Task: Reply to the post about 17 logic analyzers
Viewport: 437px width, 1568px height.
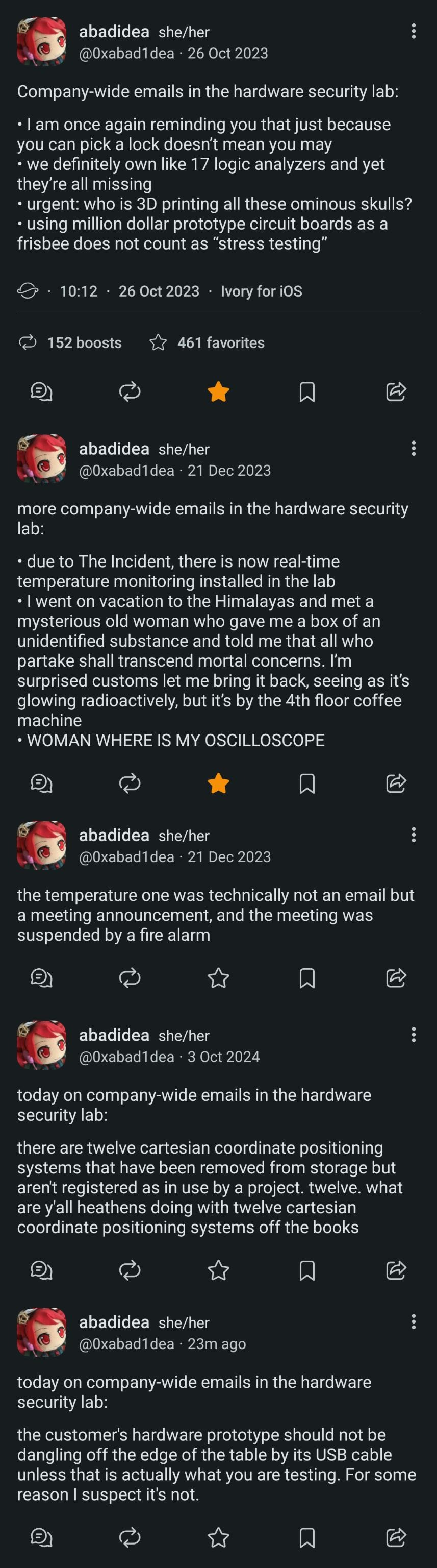Action: 41,392
